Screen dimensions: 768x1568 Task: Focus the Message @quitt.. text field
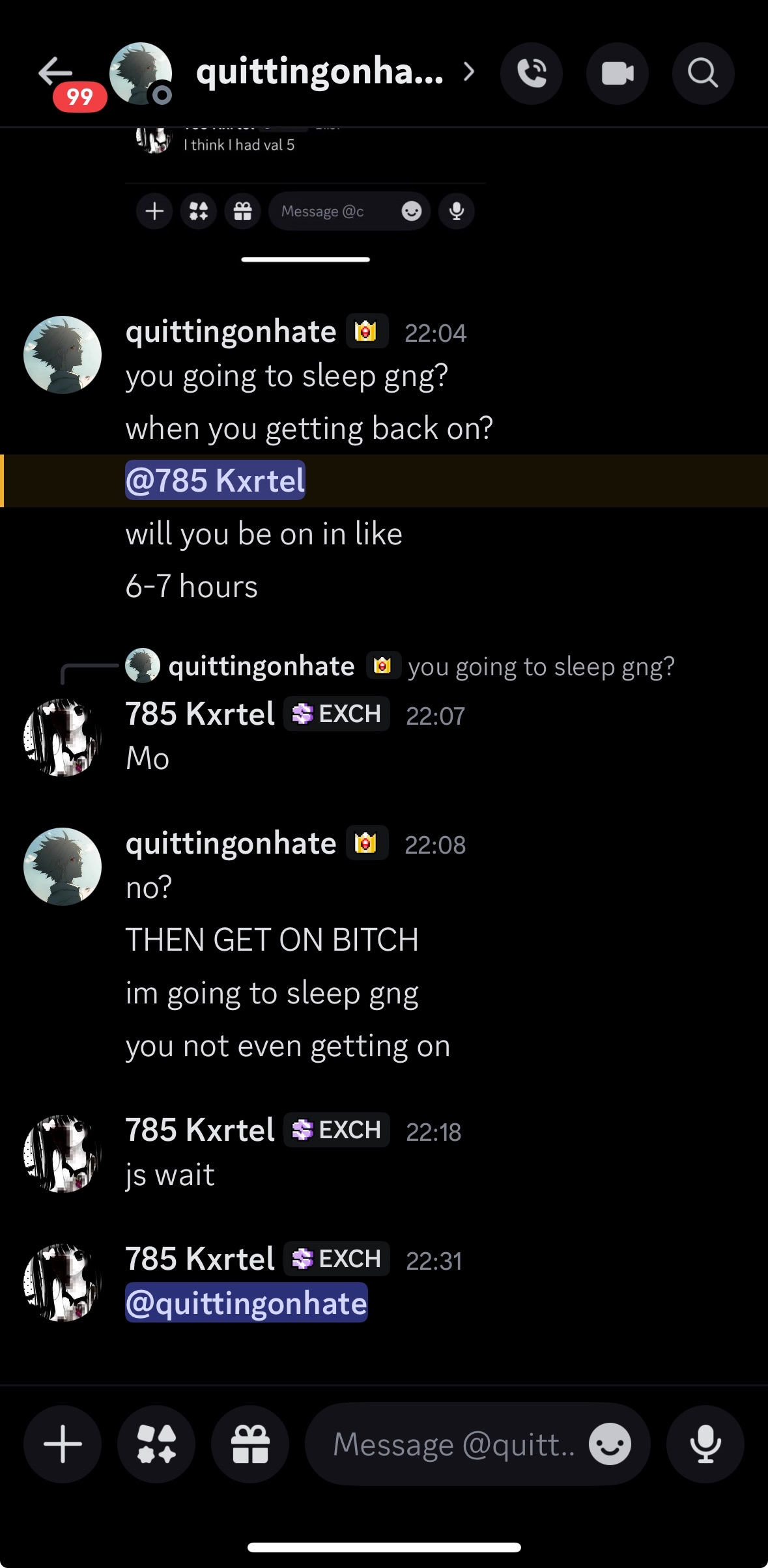[x=453, y=1444]
